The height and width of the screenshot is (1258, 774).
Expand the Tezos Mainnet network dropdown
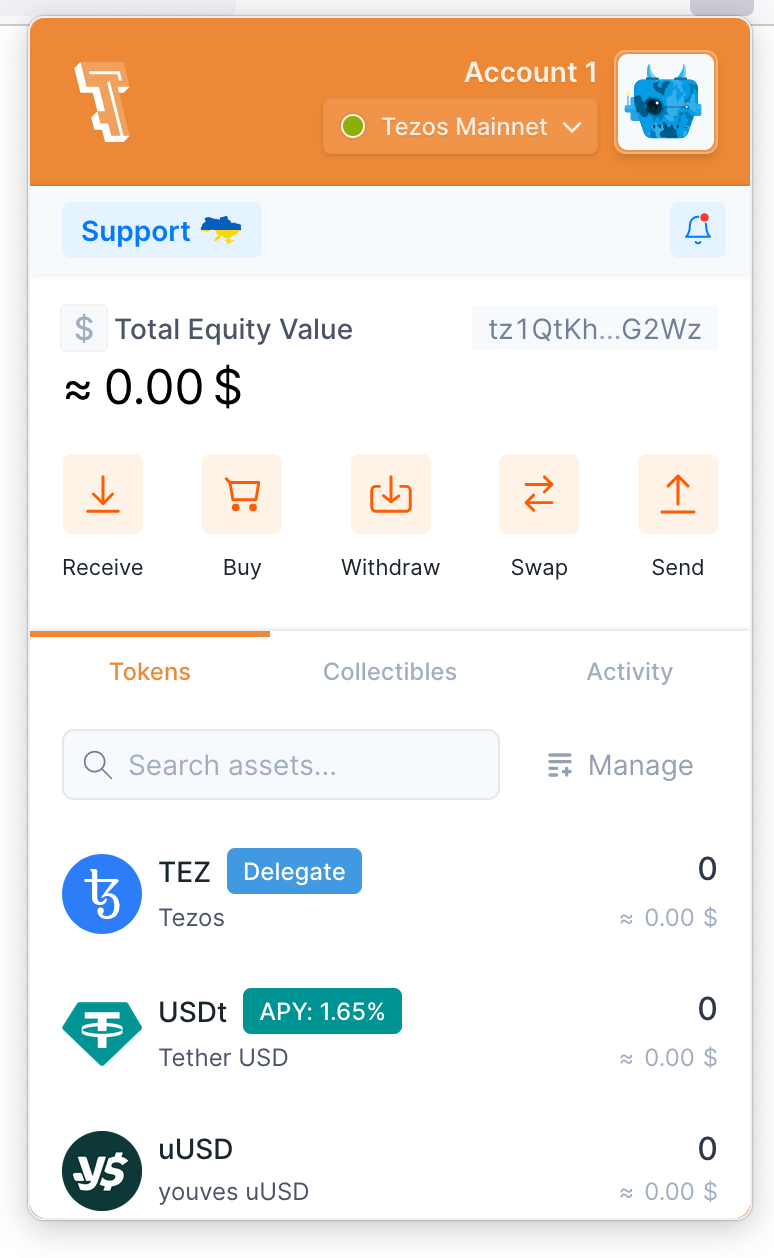460,127
